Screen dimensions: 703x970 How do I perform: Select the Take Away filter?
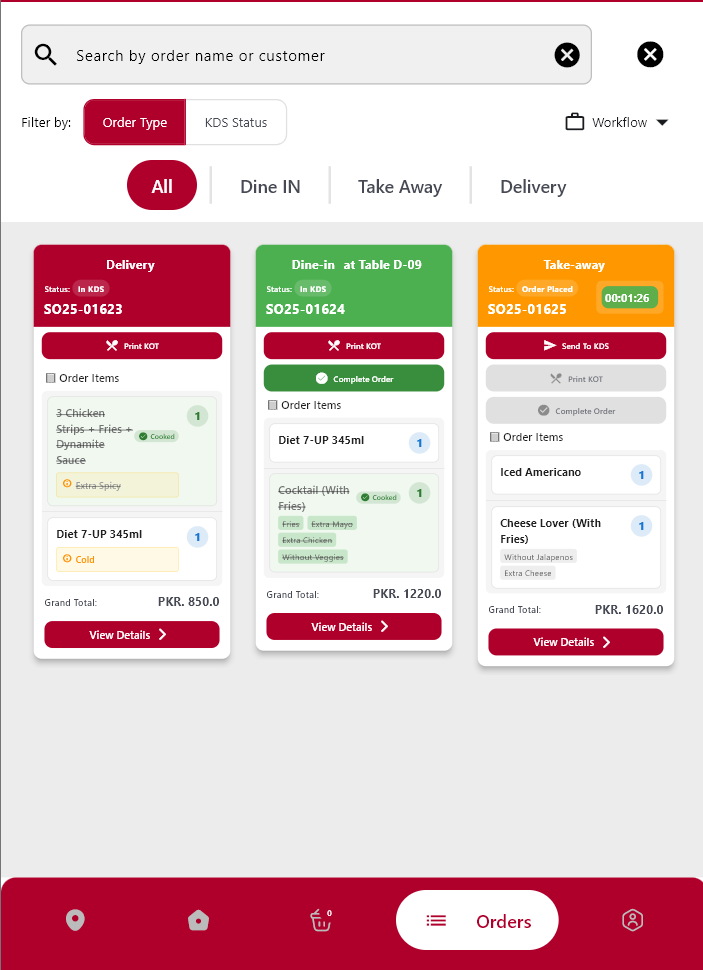(x=400, y=186)
